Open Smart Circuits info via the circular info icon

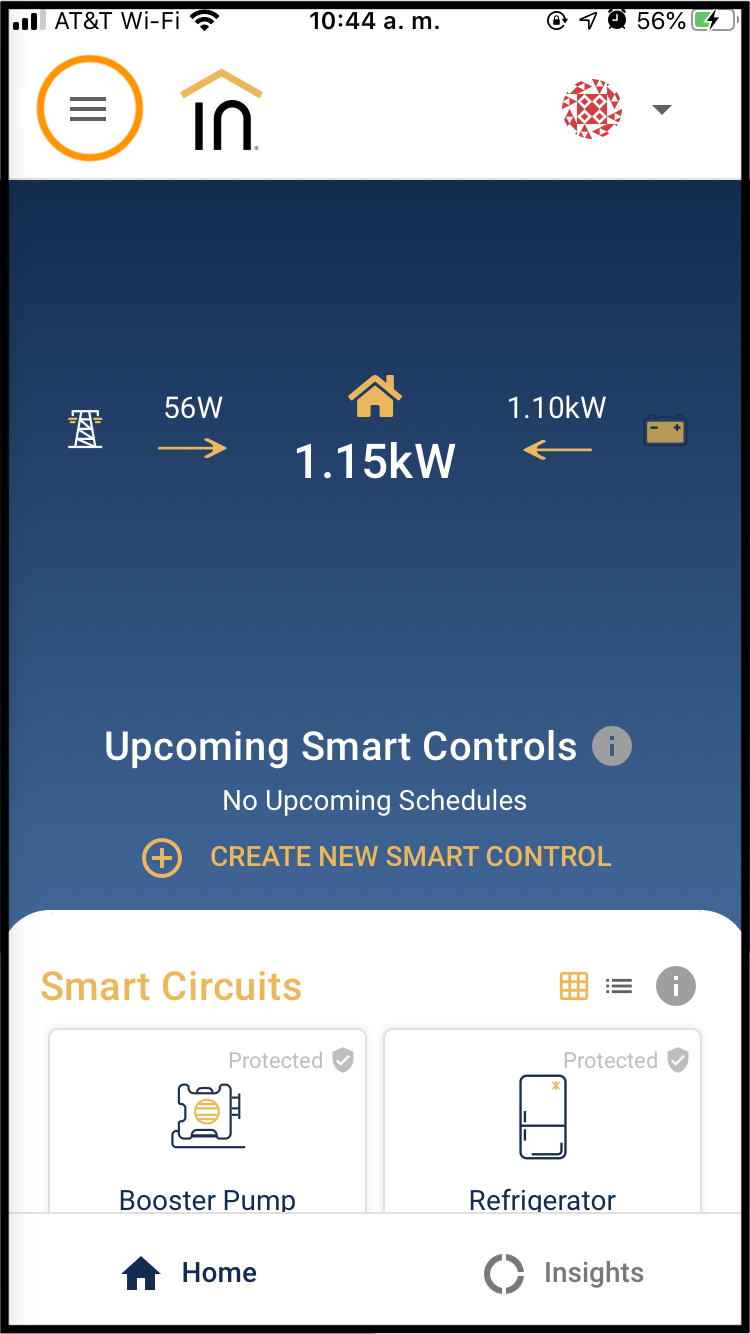point(675,986)
